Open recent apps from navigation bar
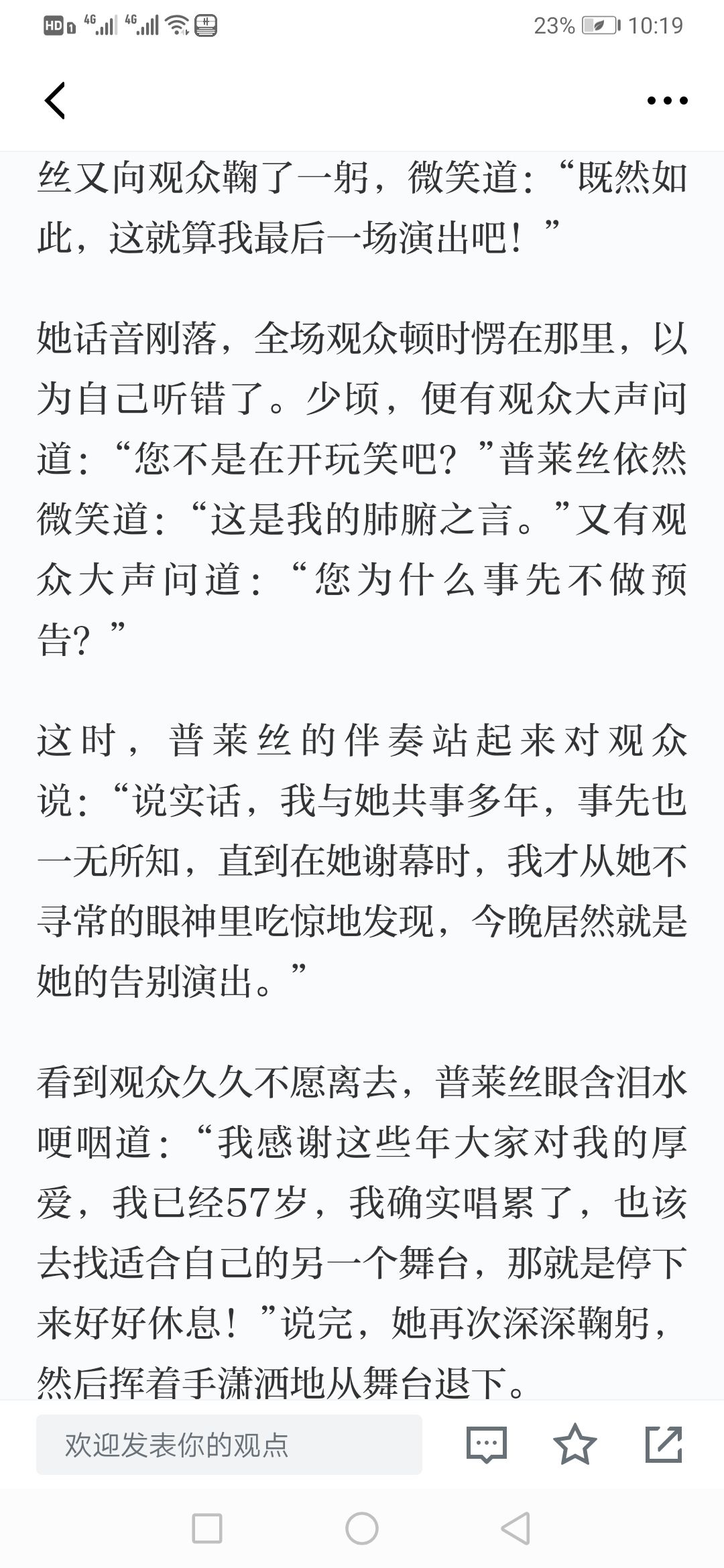724x1568 pixels. [x=207, y=1529]
